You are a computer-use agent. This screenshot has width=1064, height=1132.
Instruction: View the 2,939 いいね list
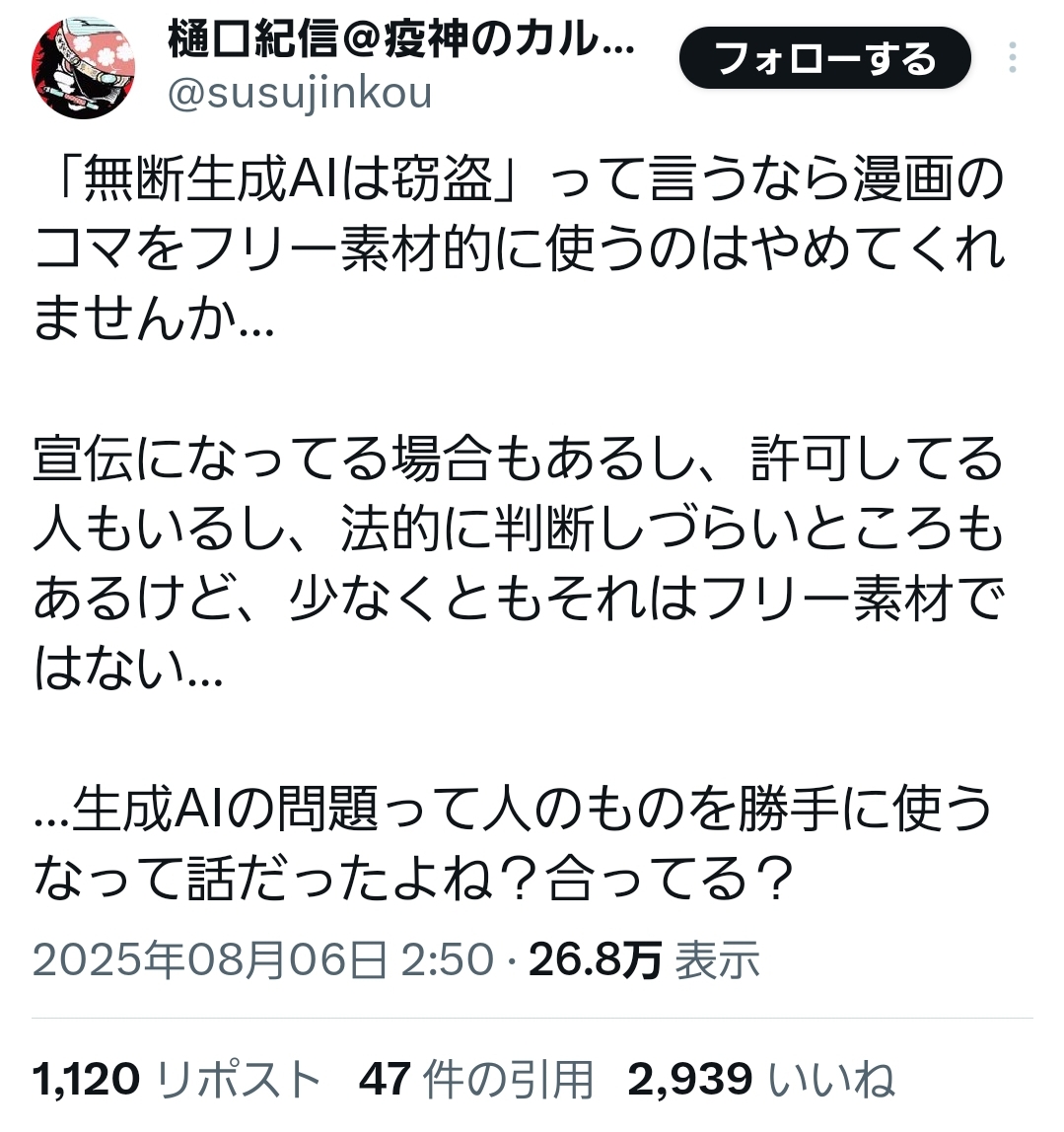760,1080
